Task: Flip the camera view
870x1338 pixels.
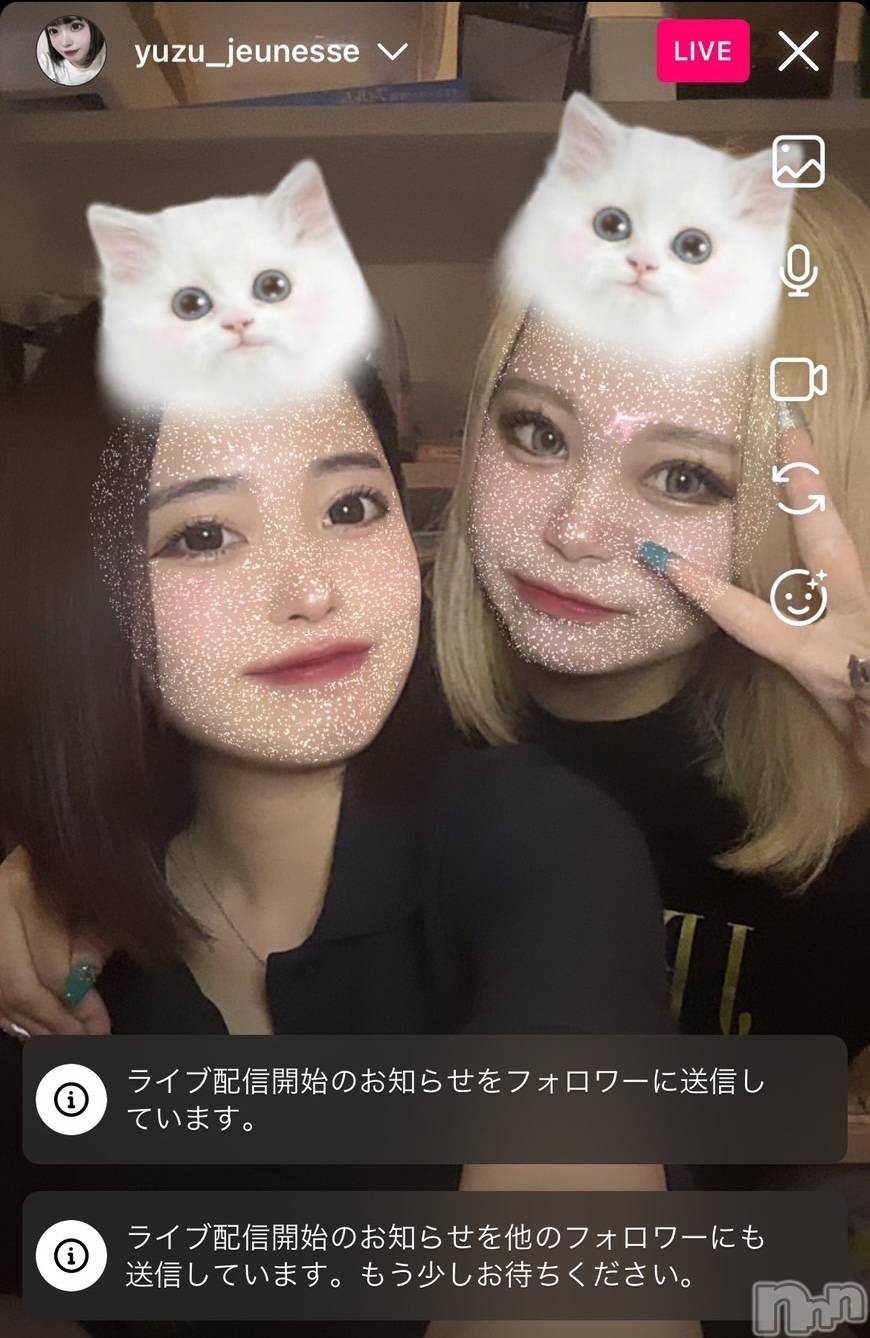Action: coord(798,489)
